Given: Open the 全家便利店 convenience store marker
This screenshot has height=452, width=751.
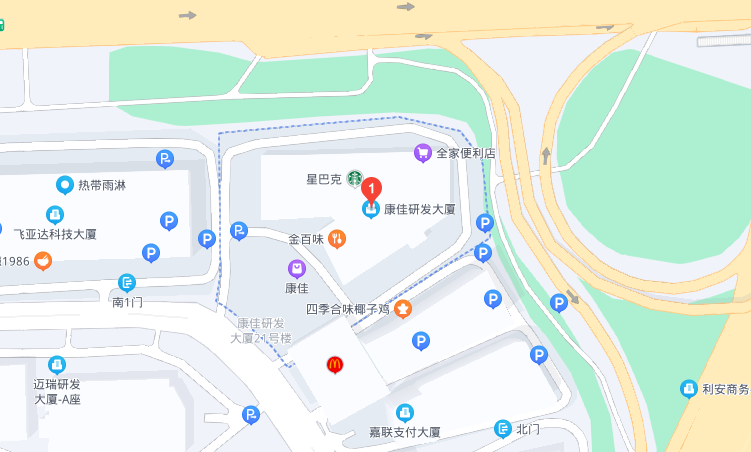Looking at the screenshot, I should (x=422, y=153).
